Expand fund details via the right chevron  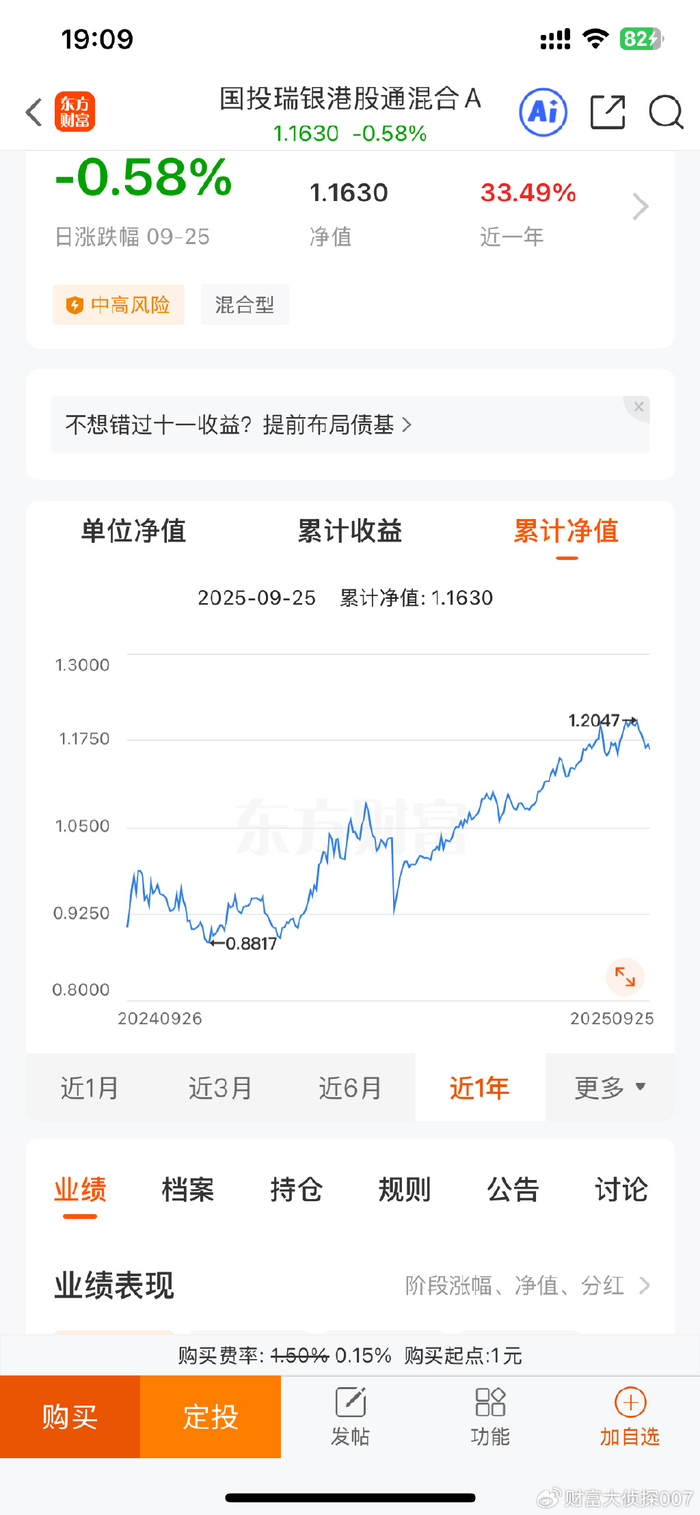pyautogui.click(x=640, y=207)
